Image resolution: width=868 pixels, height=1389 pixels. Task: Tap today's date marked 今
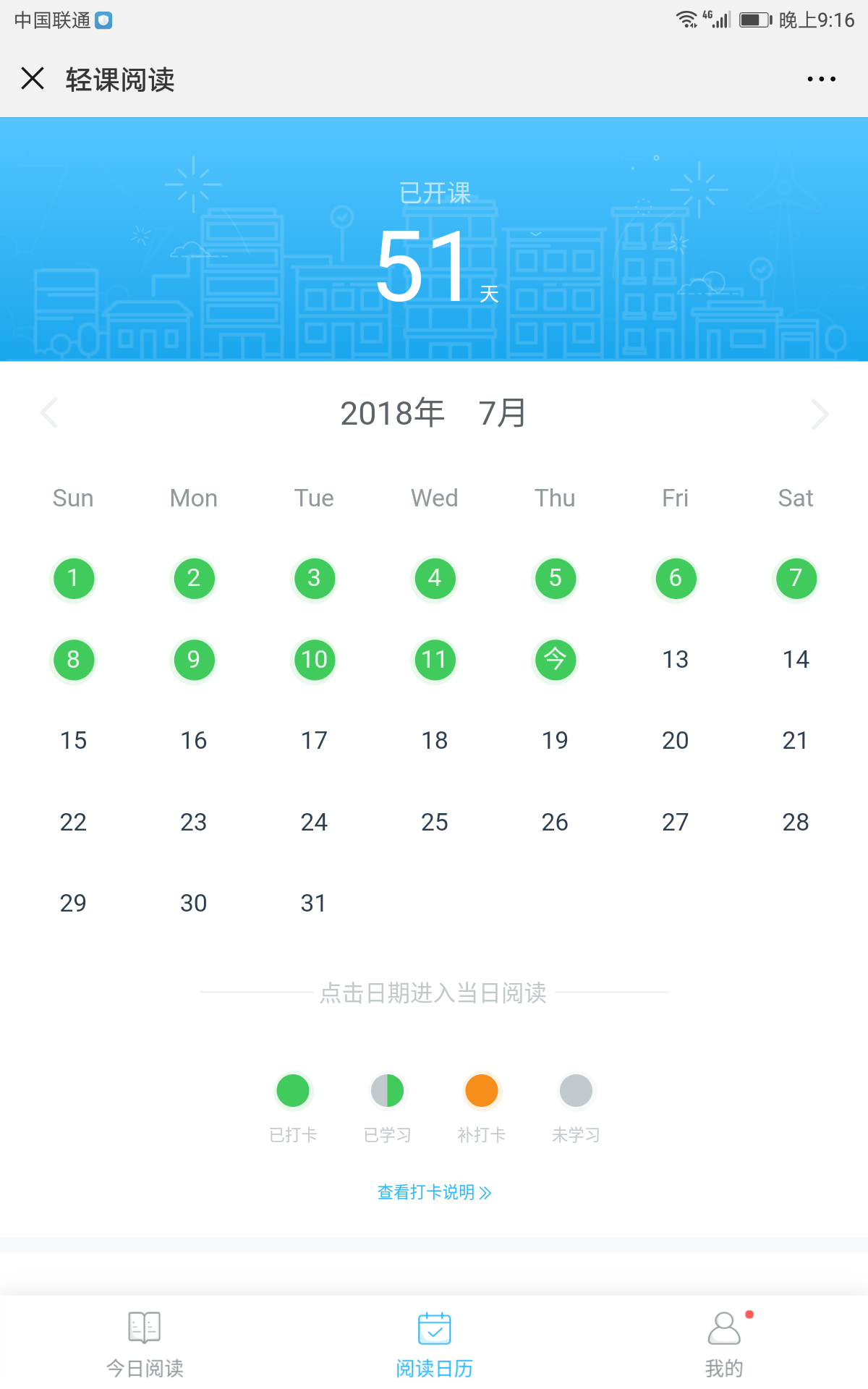pos(555,659)
